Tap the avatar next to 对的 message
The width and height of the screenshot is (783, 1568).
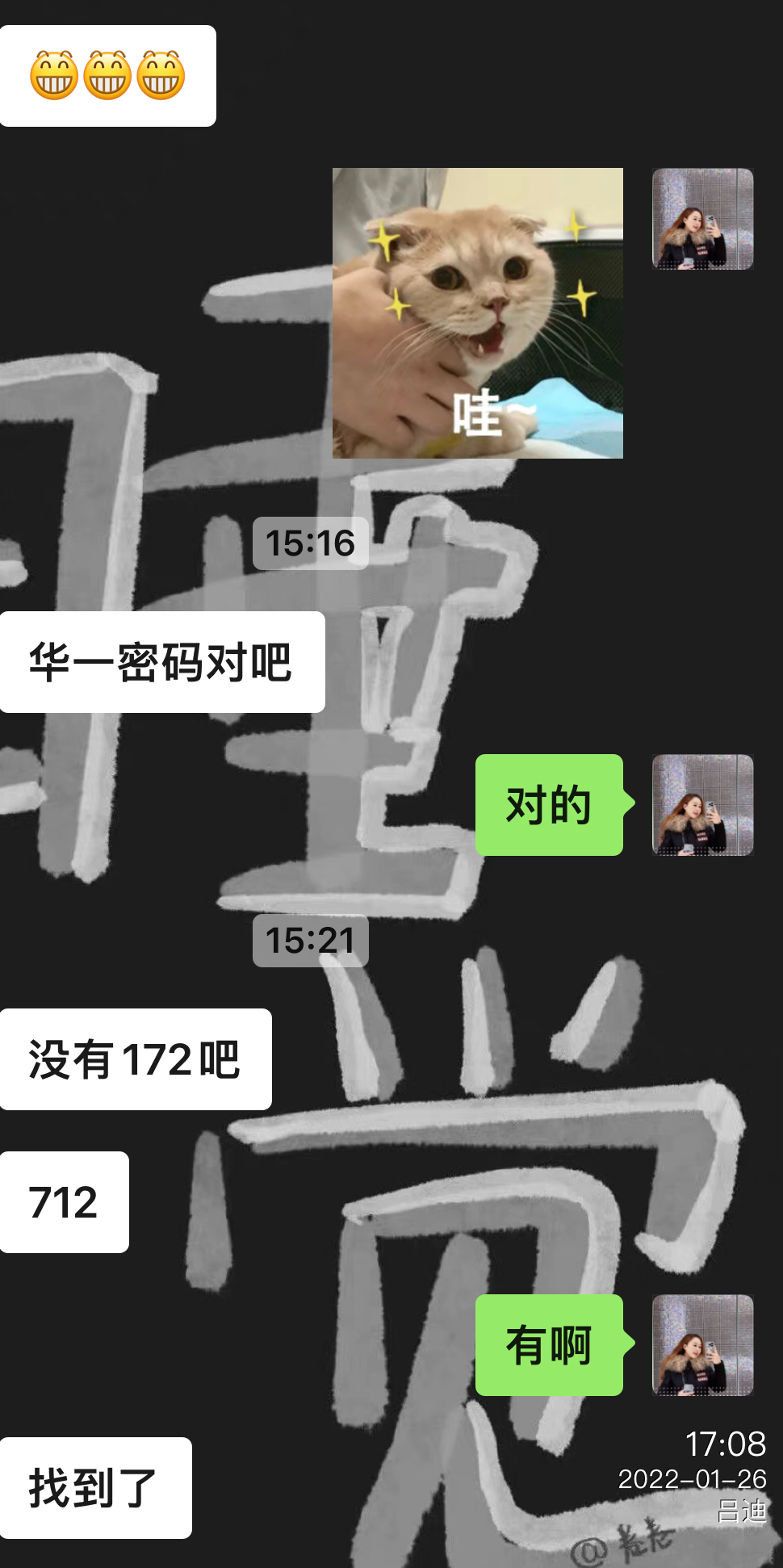click(x=702, y=805)
